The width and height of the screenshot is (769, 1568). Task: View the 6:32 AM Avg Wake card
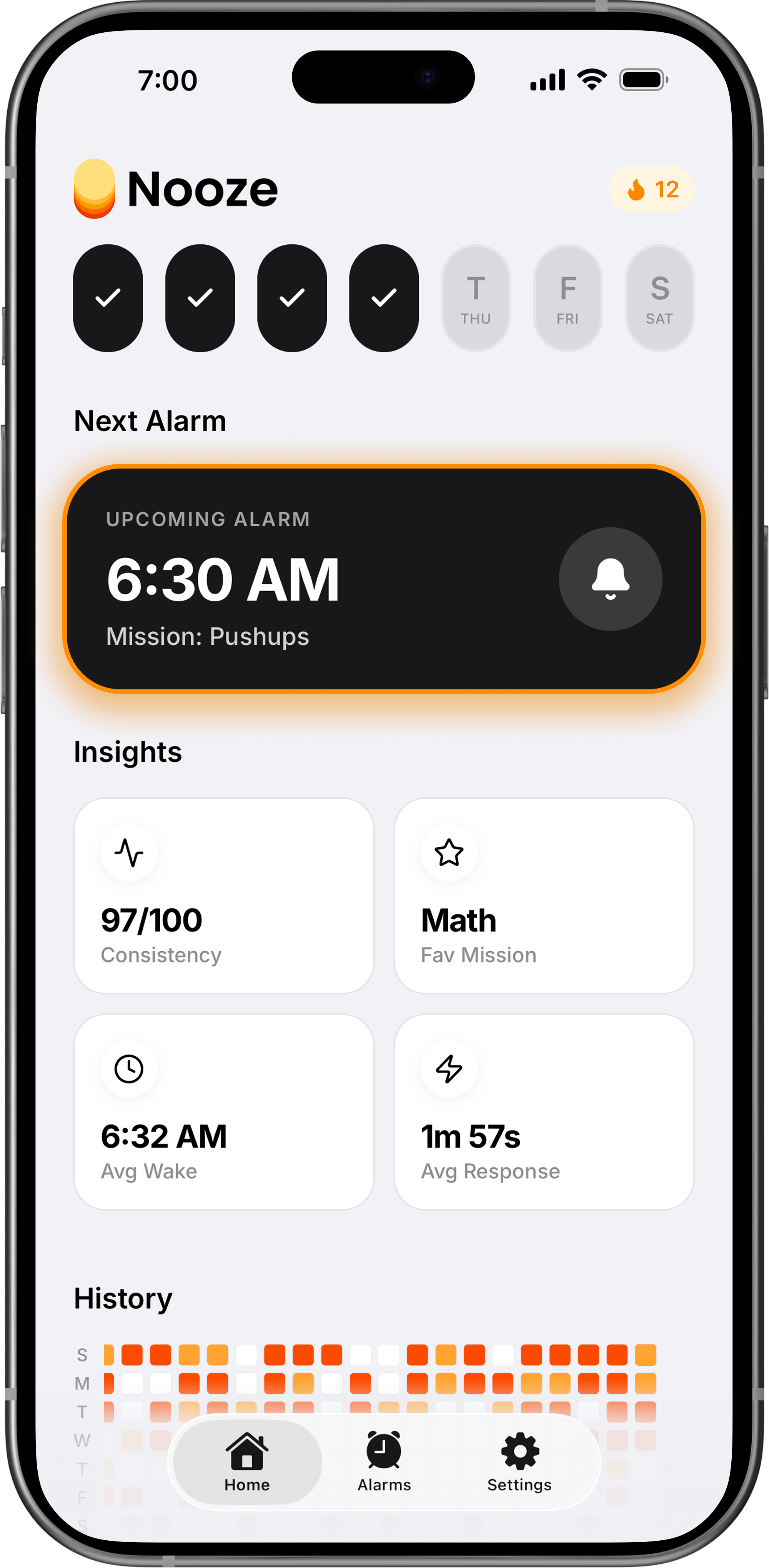point(223,1111)
